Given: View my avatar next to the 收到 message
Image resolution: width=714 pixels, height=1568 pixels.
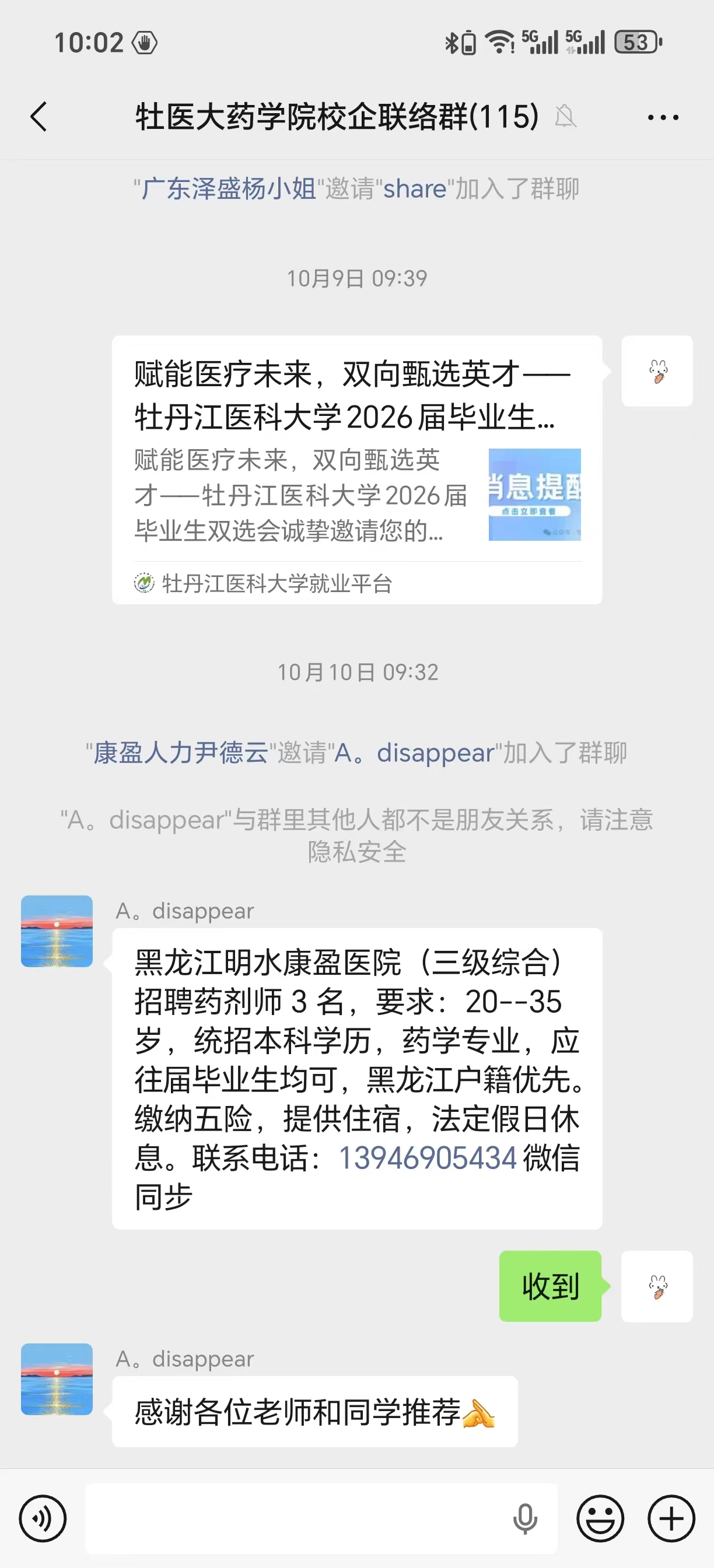Looking at the screenshot, I should (x=657, y=1286).
